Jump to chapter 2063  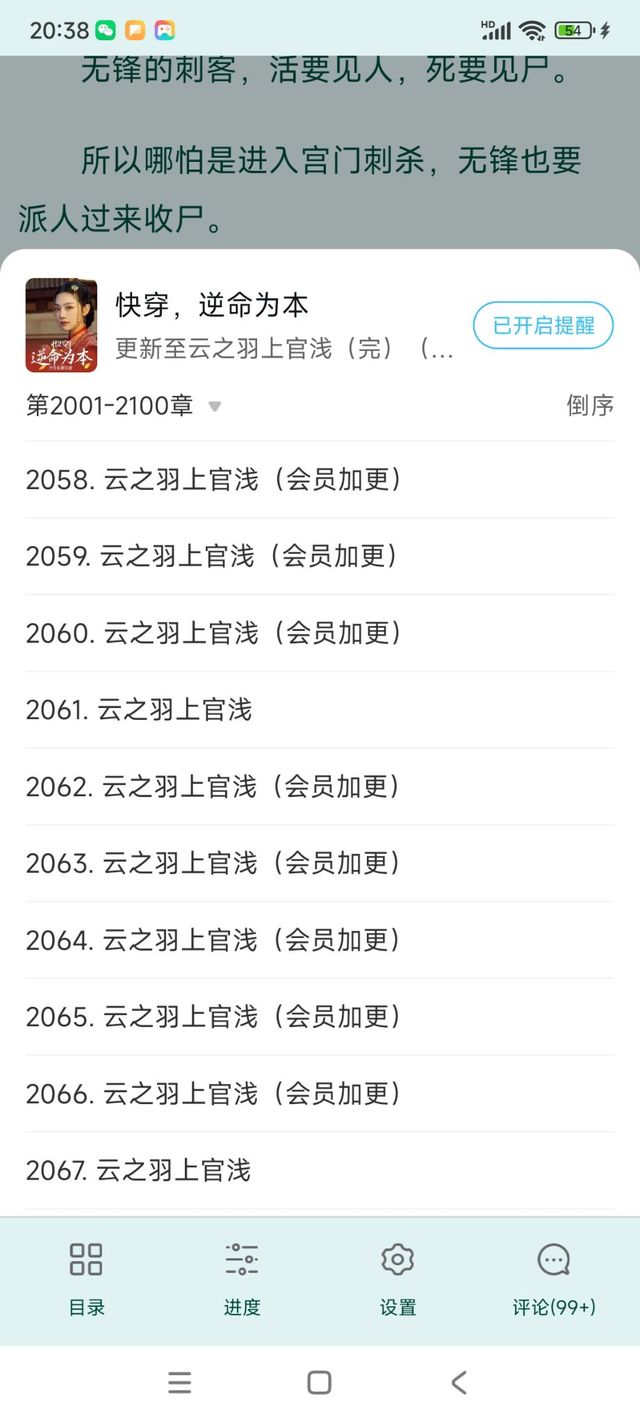[x=320, y=863]
